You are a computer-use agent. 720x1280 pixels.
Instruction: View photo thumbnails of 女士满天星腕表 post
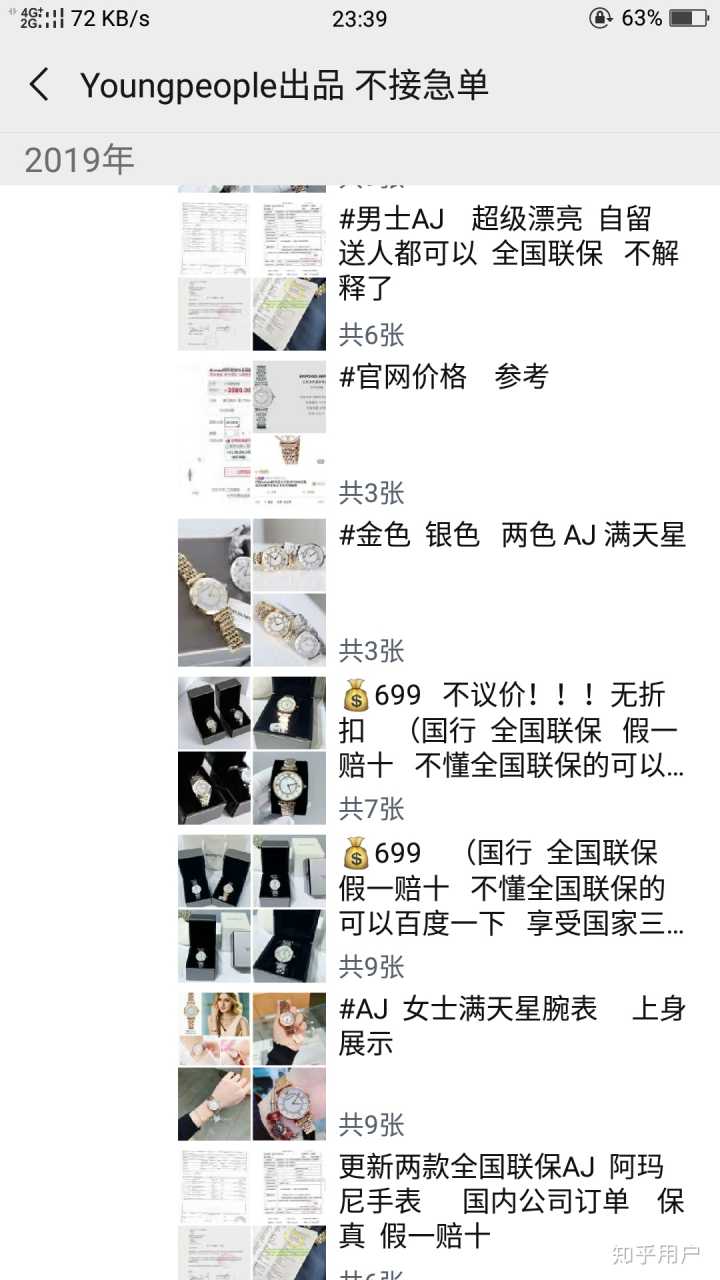pos(252,1066)
